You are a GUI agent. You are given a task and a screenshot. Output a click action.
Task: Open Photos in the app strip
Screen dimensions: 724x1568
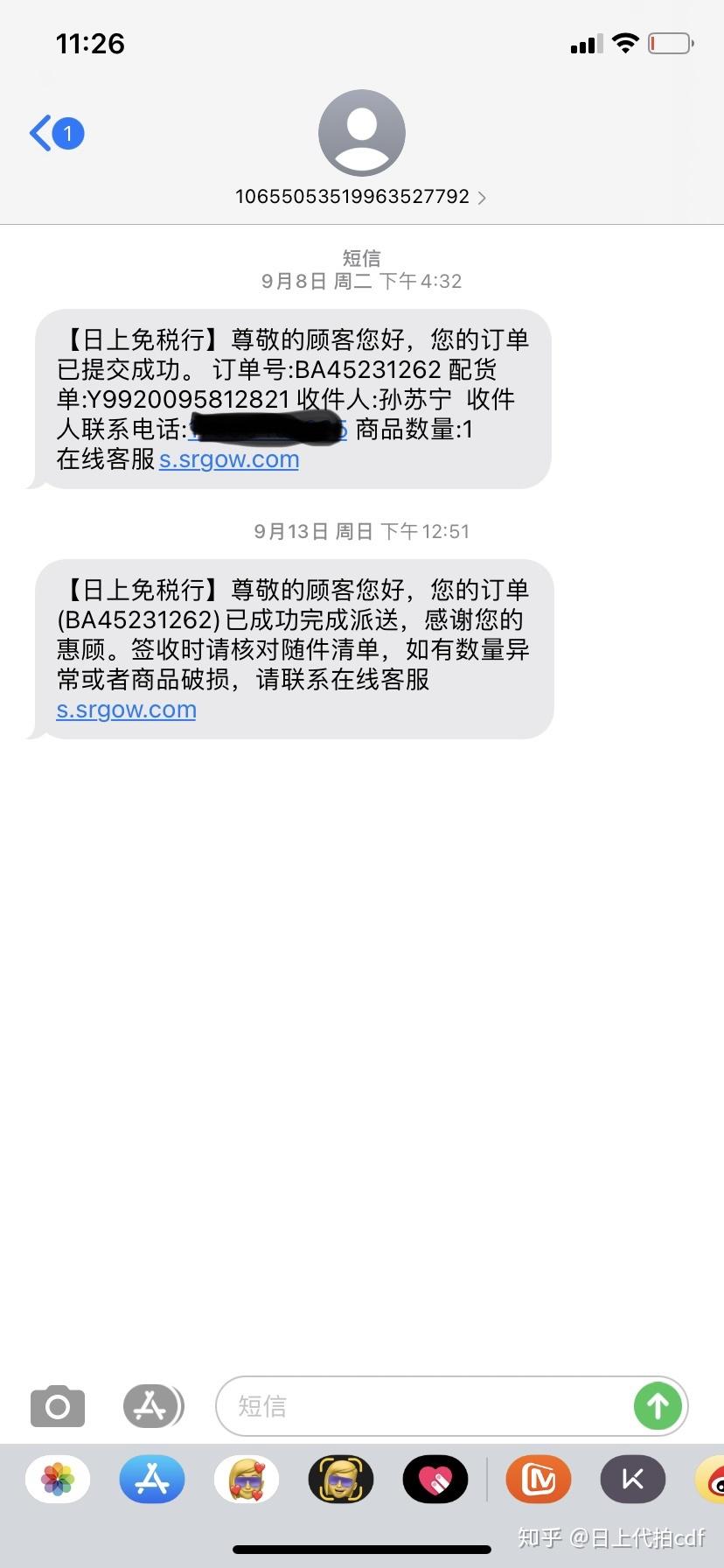(58, 1480)
